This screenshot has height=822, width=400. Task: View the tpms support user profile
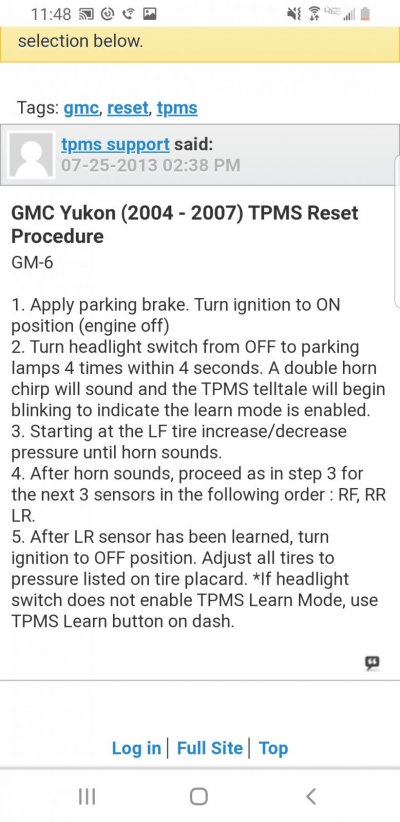(x=115, y=144)
